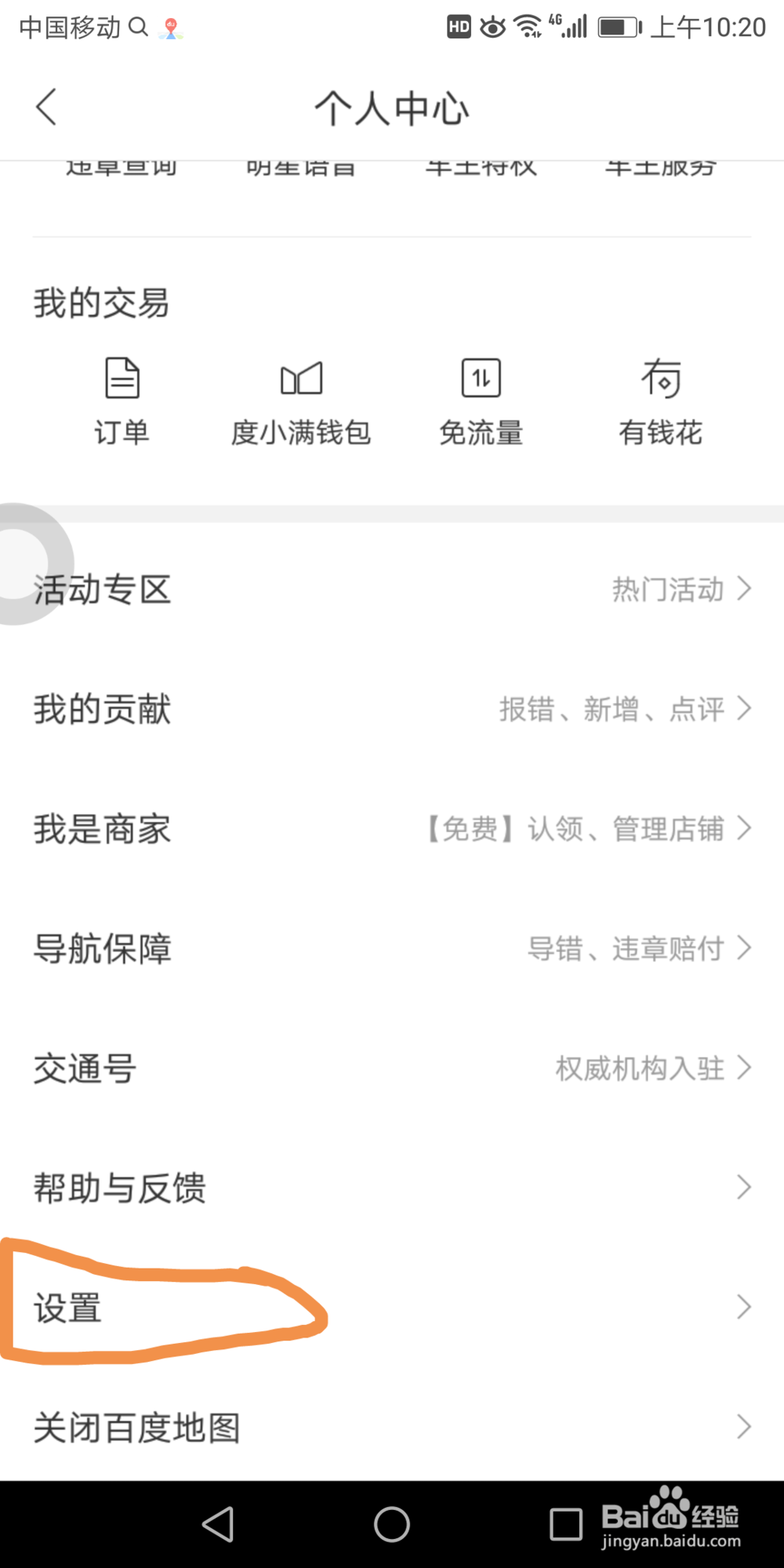This screenshot has height=1568, width=784.
Task: Tap 关闭百度地图 to close Baidu Maps
Action: pos(392,1427)
